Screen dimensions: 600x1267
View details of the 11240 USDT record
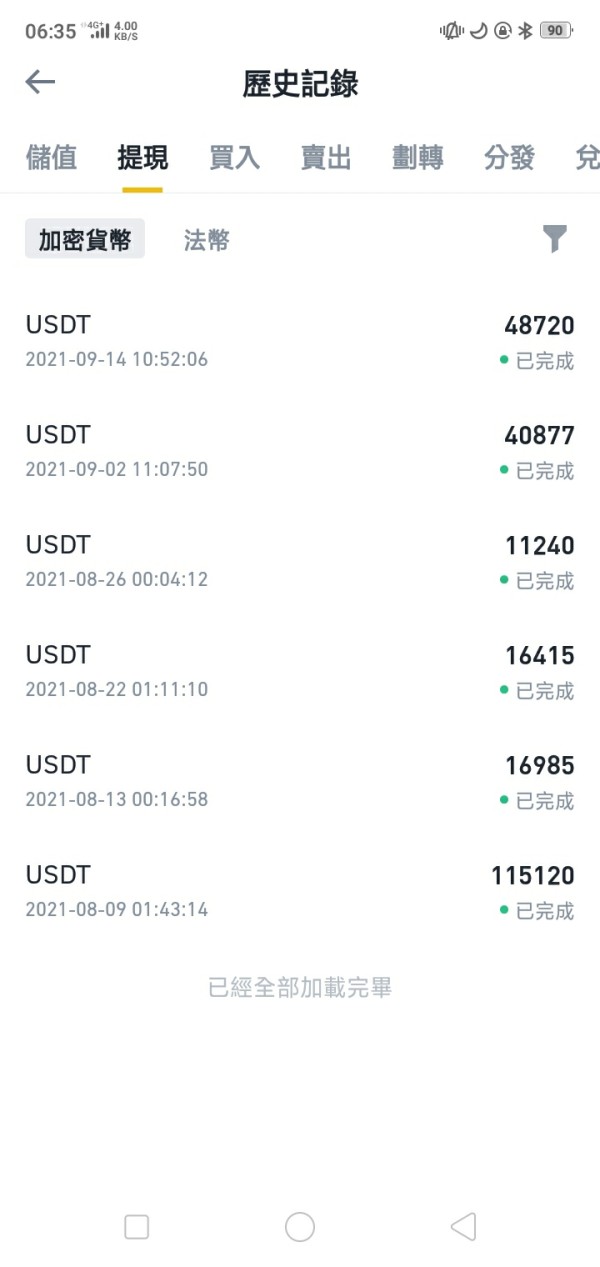coord(300,561)
